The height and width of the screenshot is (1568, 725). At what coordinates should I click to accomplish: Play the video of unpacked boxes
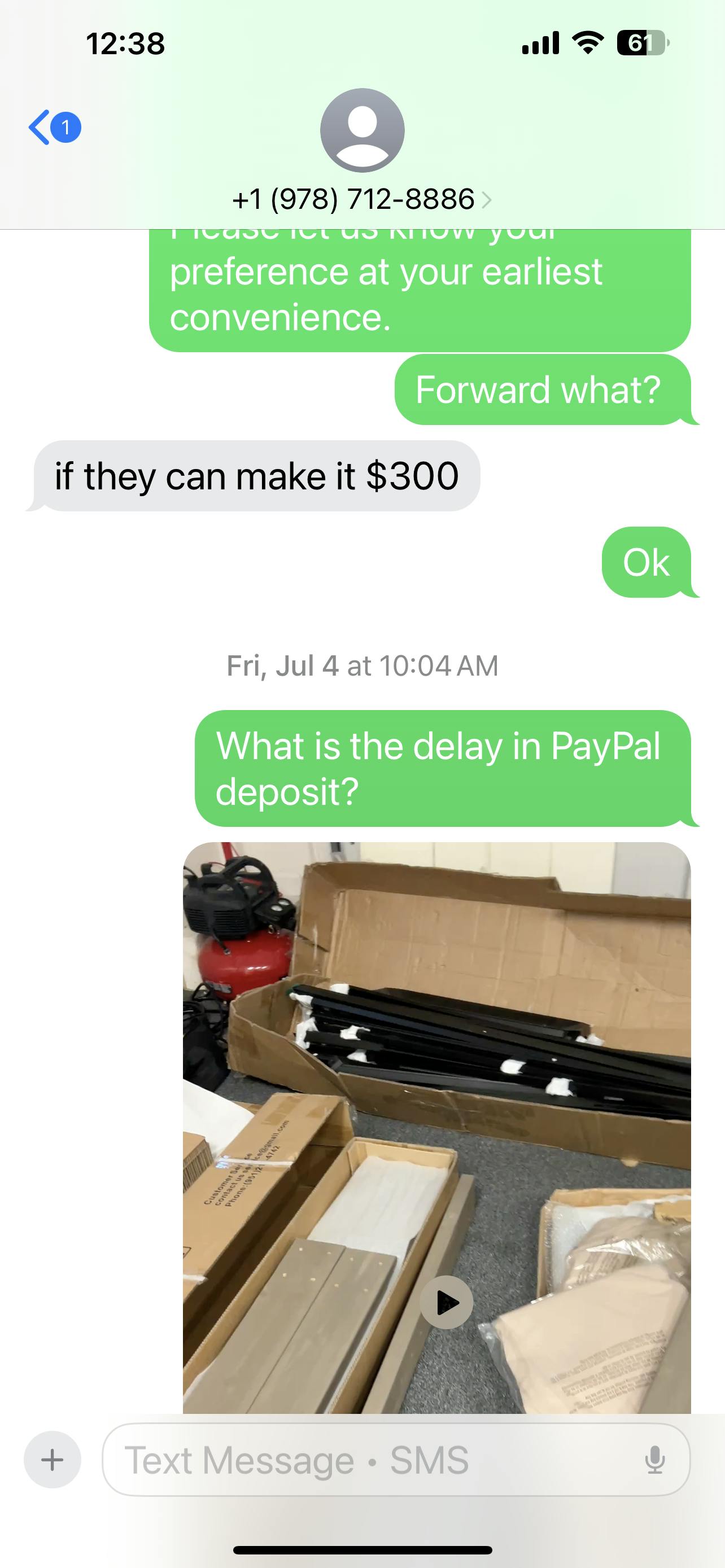(x=447, y=1302)
